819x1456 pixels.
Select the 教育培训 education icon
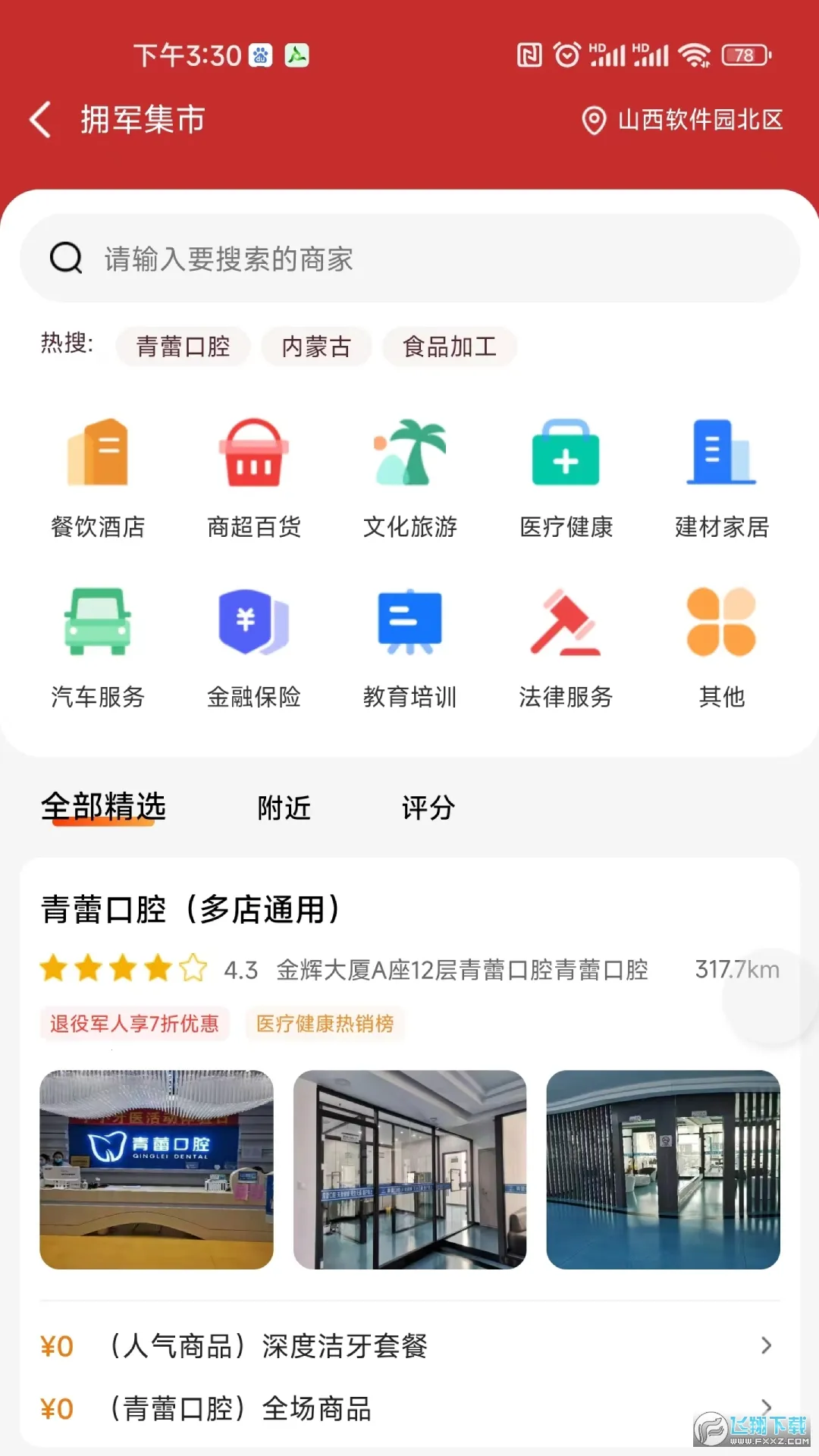pos(409,622)
